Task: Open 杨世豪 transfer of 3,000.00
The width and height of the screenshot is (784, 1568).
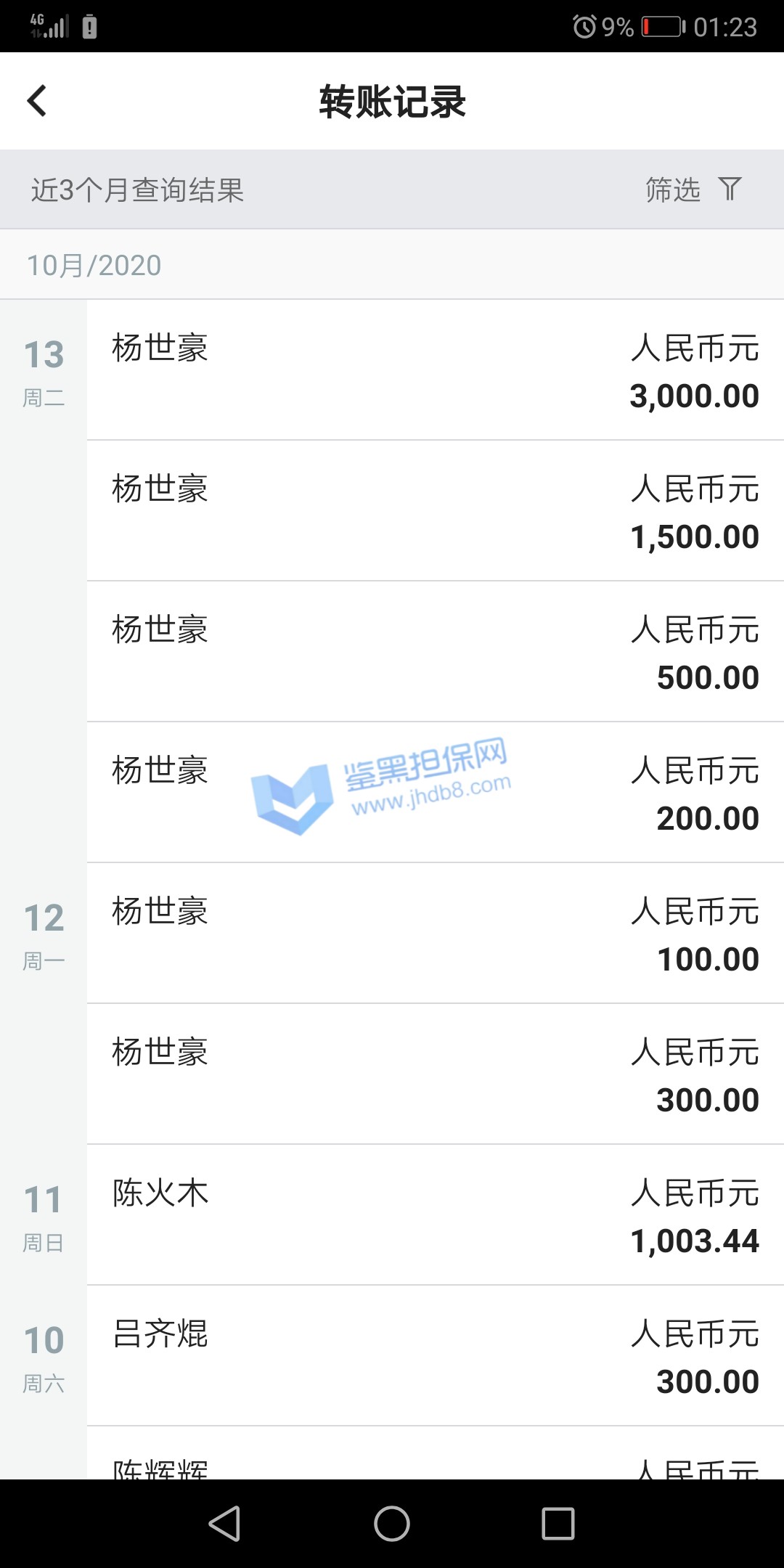Action: click(436, 370)
